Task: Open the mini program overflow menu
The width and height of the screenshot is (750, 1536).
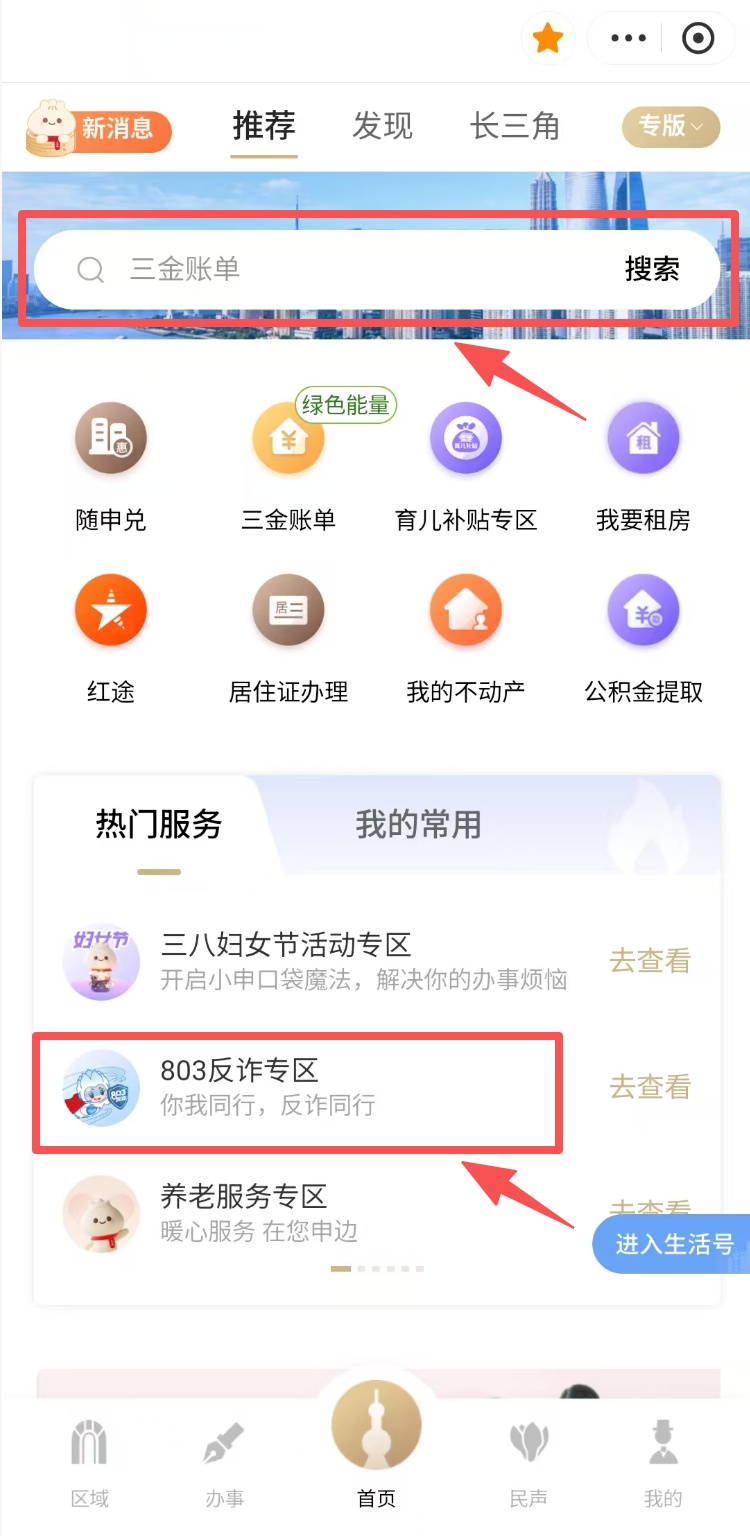Action: (628, 39)
